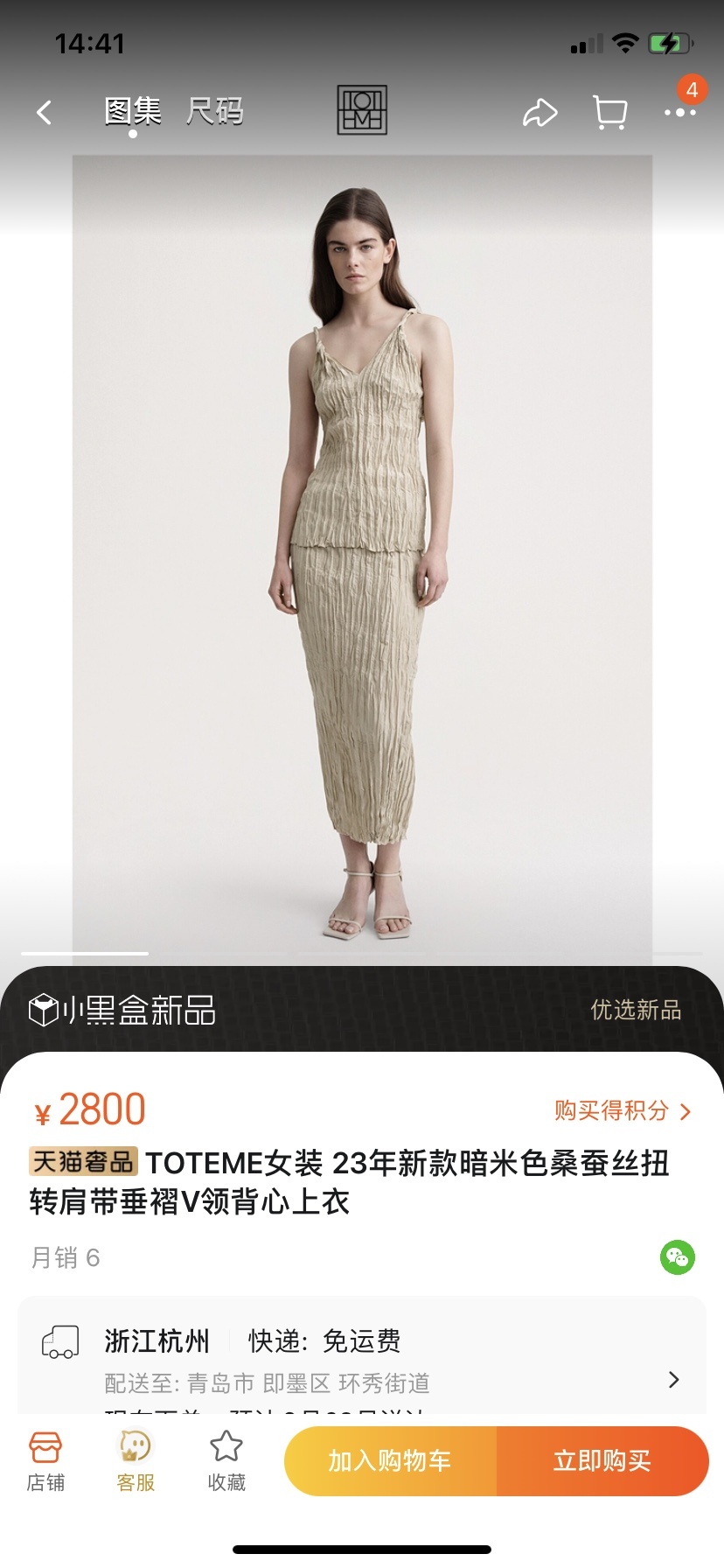
Task: View the product photo full screen
Action: pyautogui.click(x=362, y=551)
